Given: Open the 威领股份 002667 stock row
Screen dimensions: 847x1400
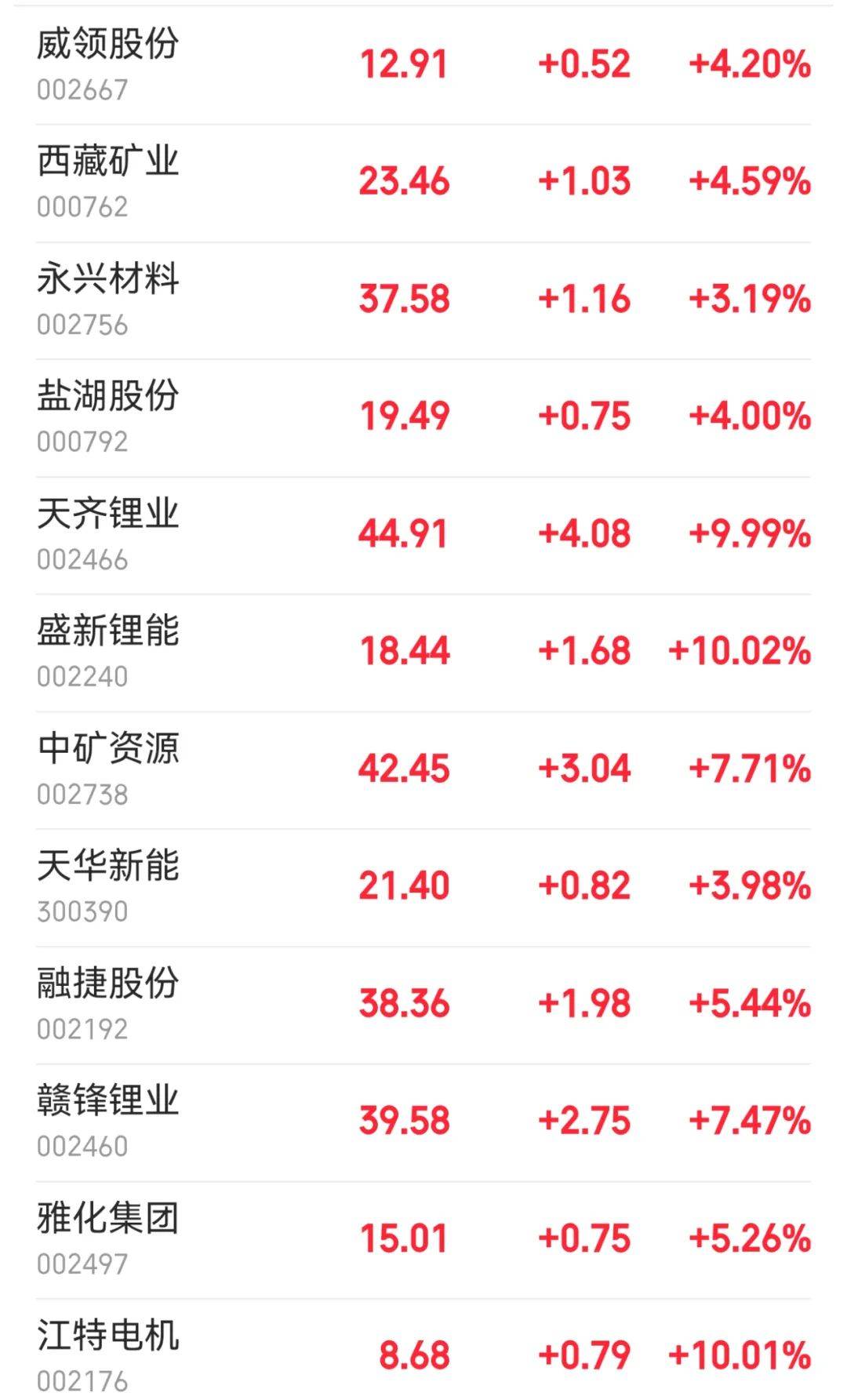Looking at the screenshot, I should click(x=423, y=66).
